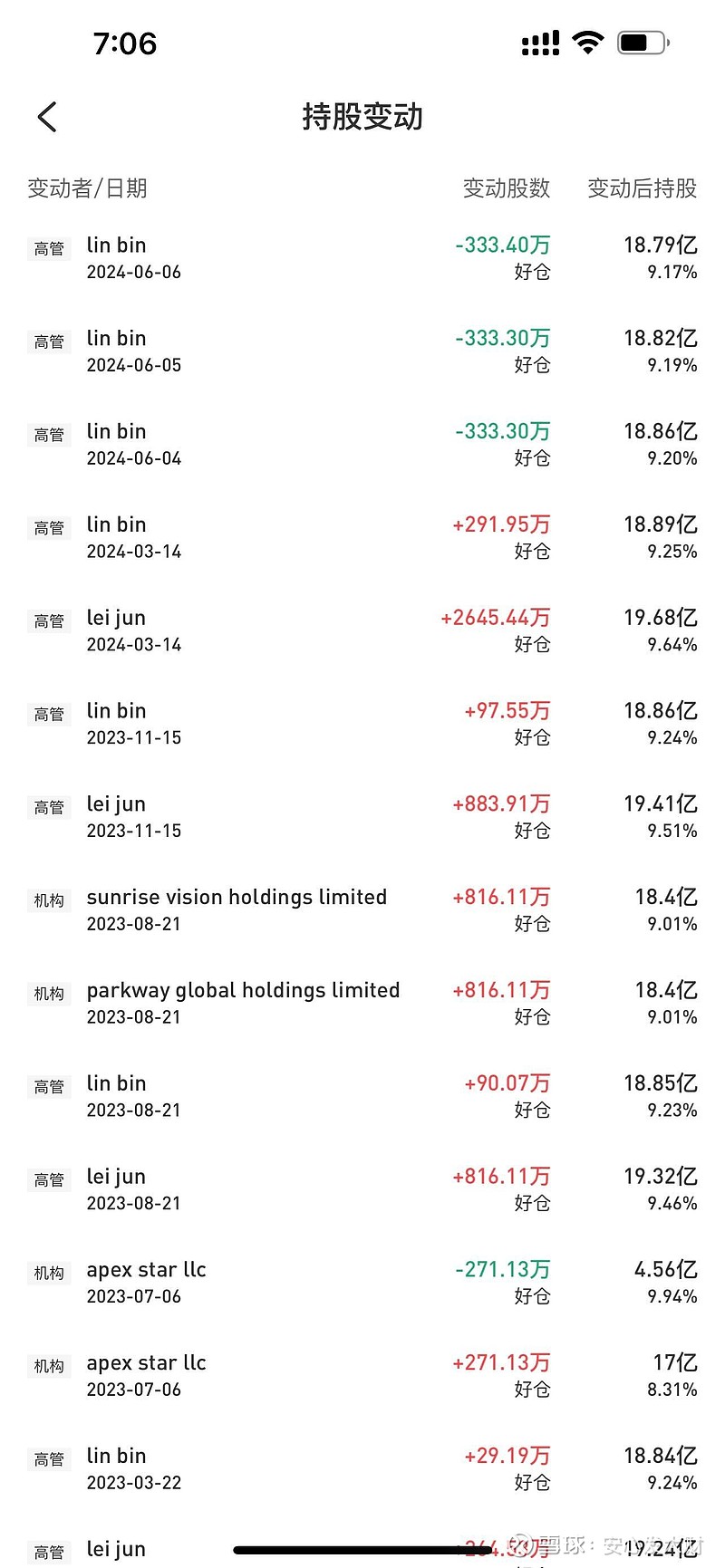Tap the Wi-Fi icon in the status bar
725x1568 pixels.
tap(586, 42)
